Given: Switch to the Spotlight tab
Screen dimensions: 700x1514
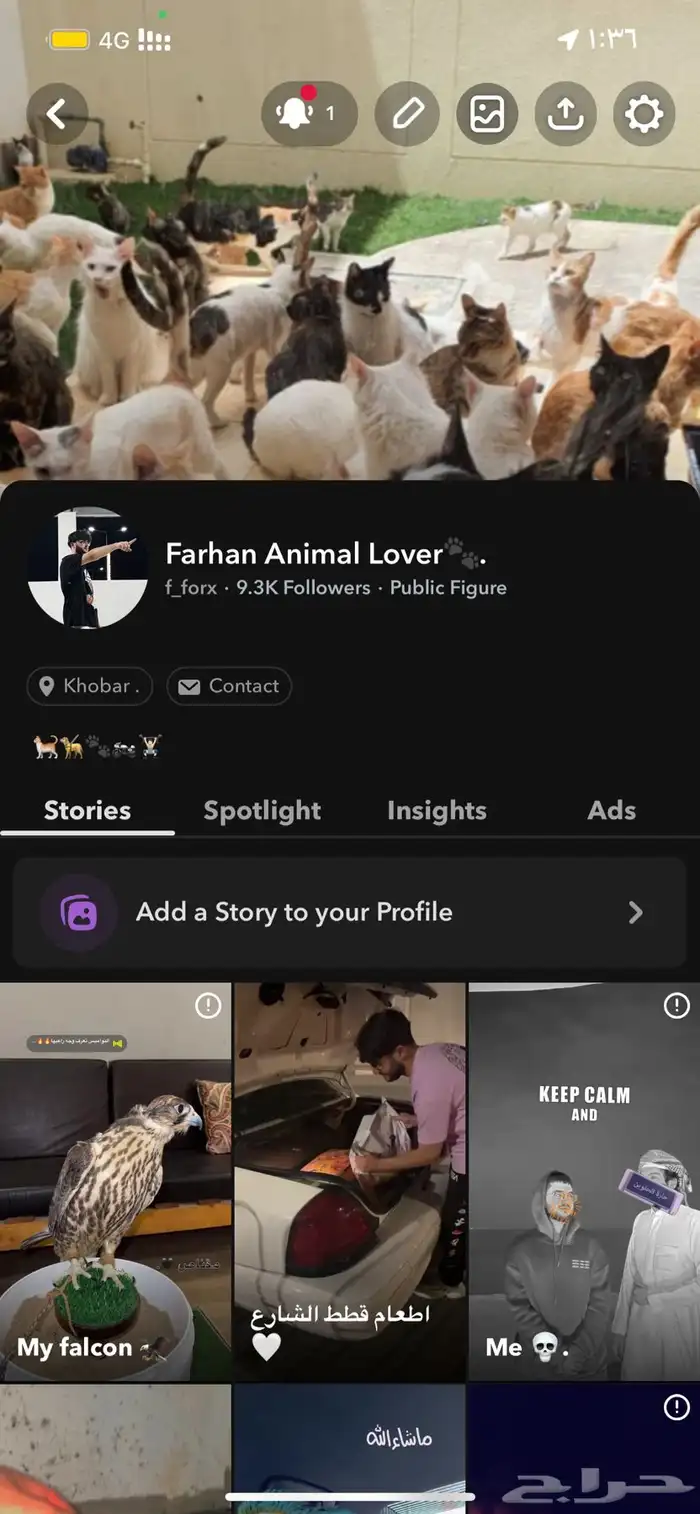Looking at the screenshot, I should click(x=262, y=810).
